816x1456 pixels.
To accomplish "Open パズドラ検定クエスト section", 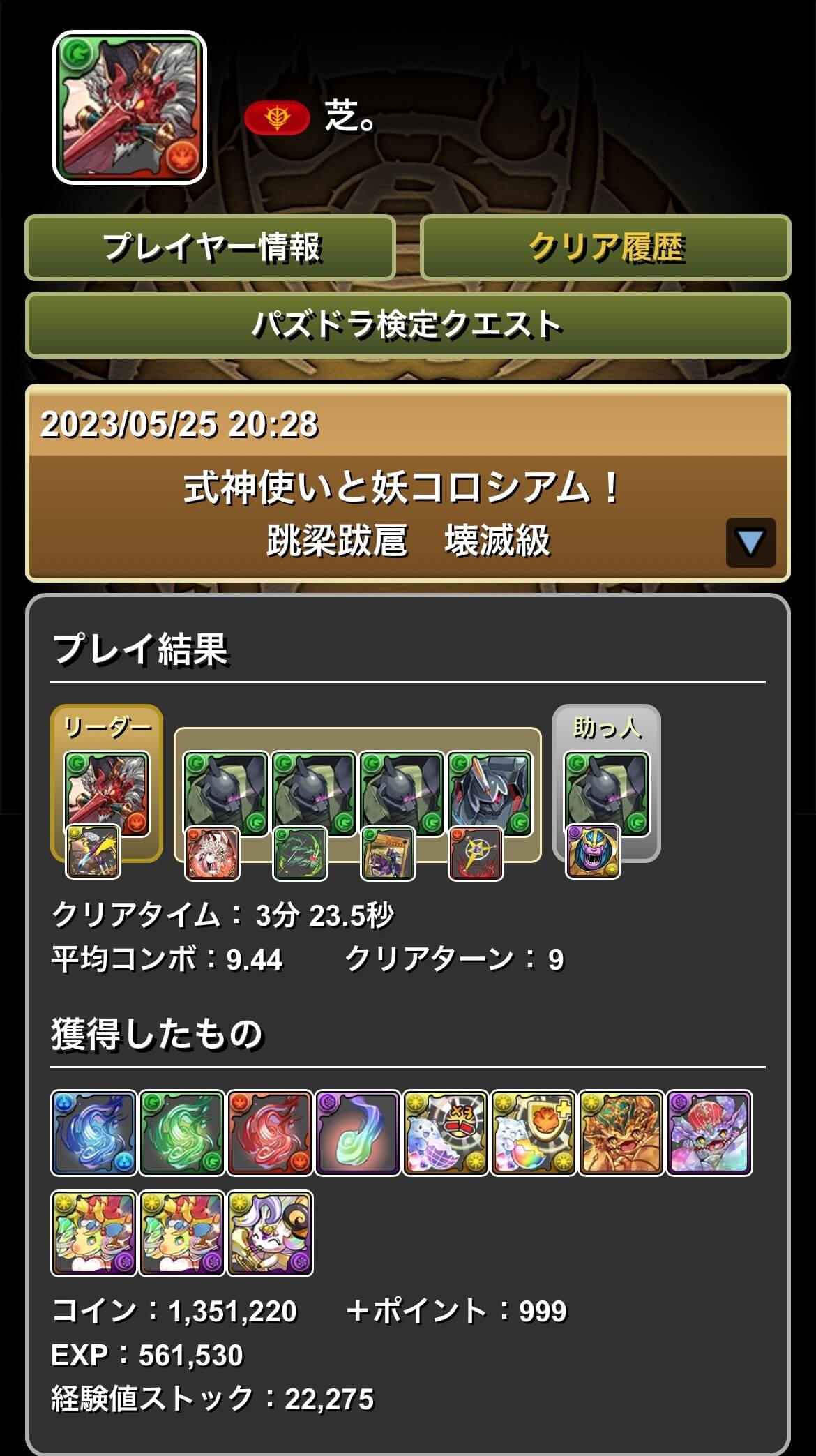I will point(408,325).
